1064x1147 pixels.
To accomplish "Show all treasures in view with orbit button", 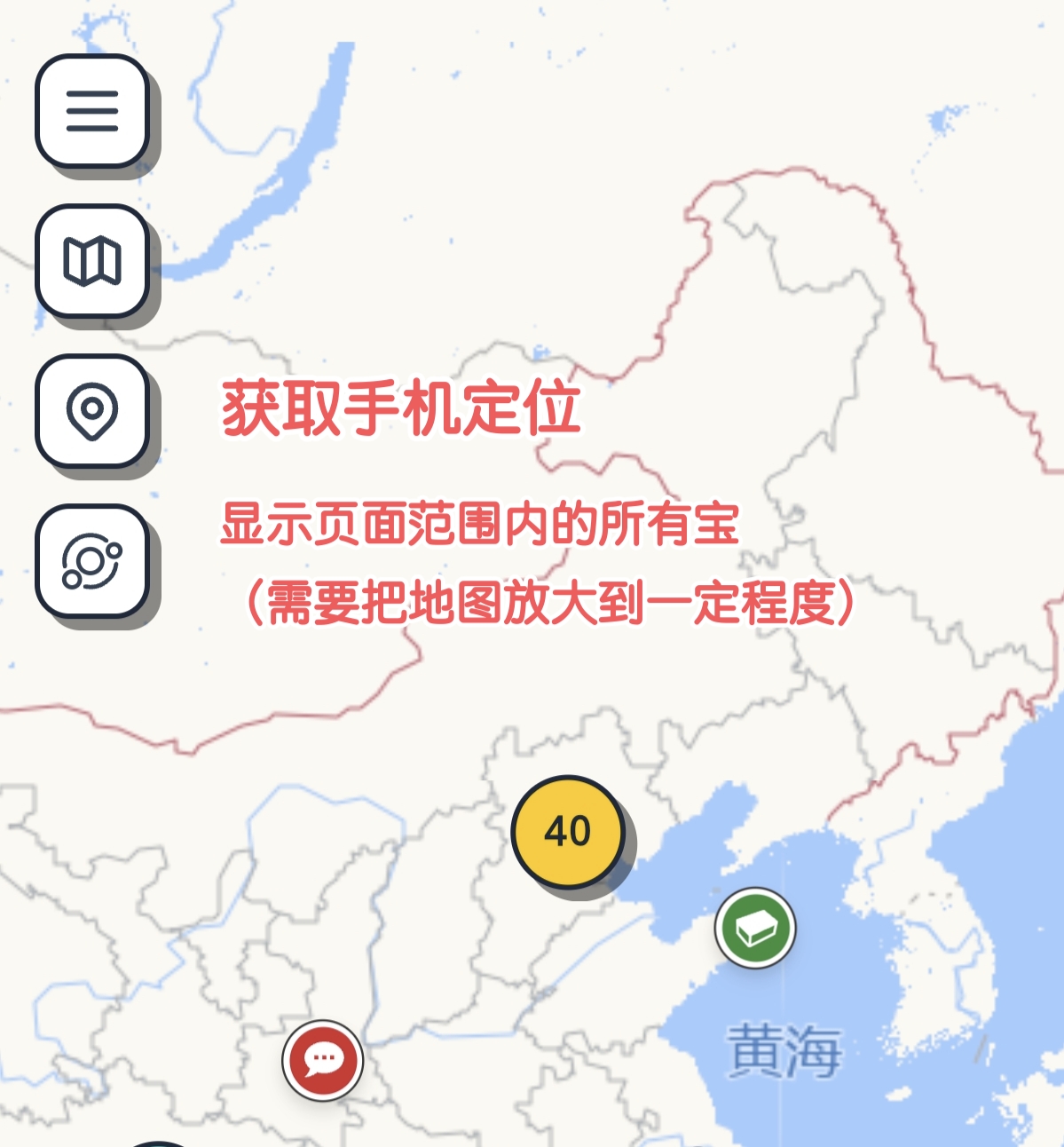I will coord(91,561).
